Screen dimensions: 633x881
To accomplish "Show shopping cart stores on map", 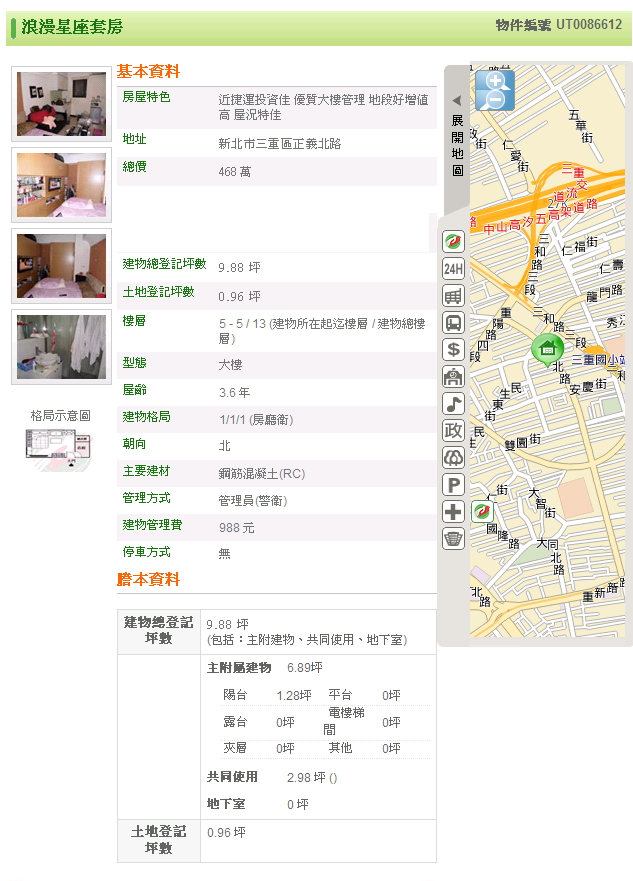I will [453, 296].
